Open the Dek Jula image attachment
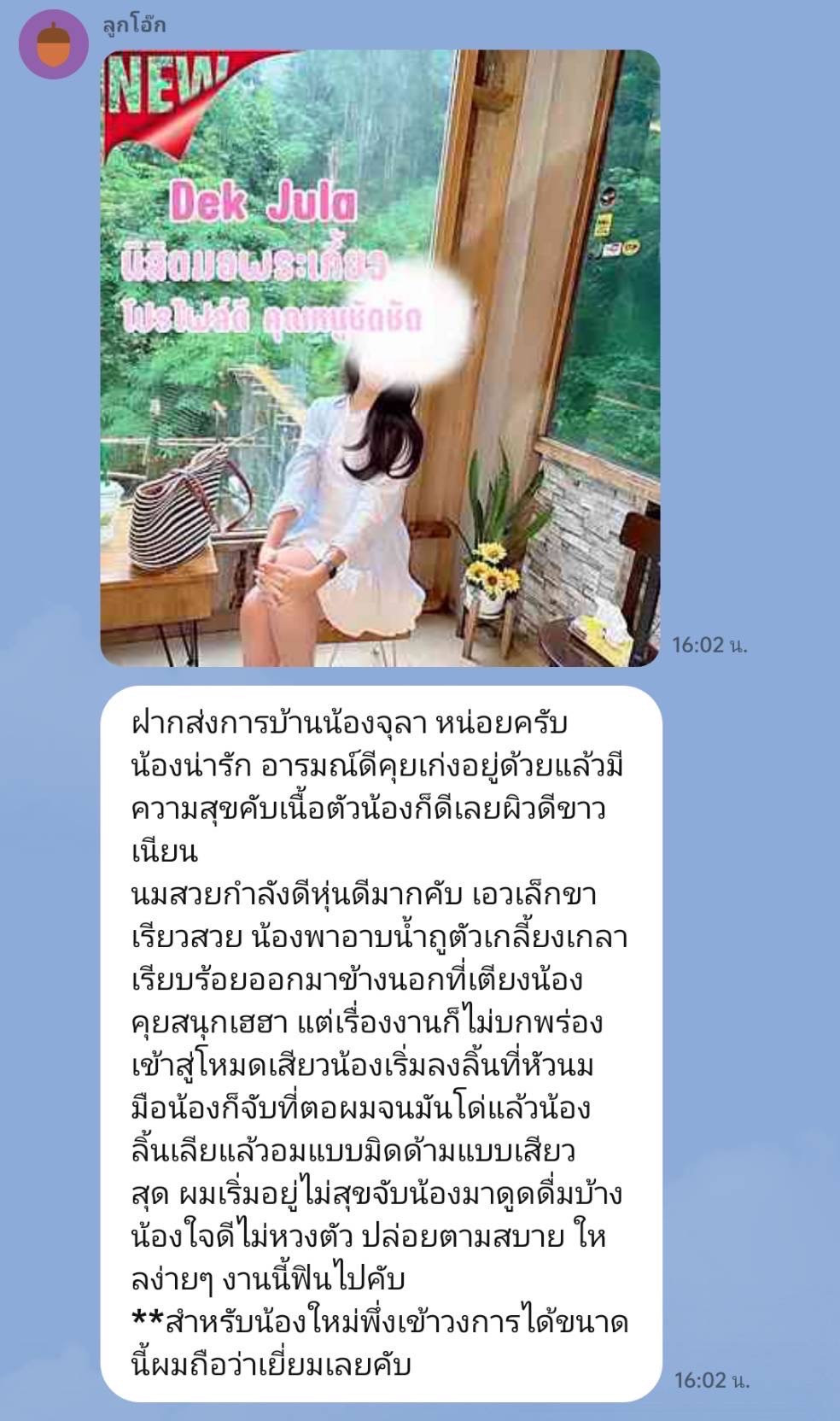This screenshot has height=1421, width=840. click(381, 359)
